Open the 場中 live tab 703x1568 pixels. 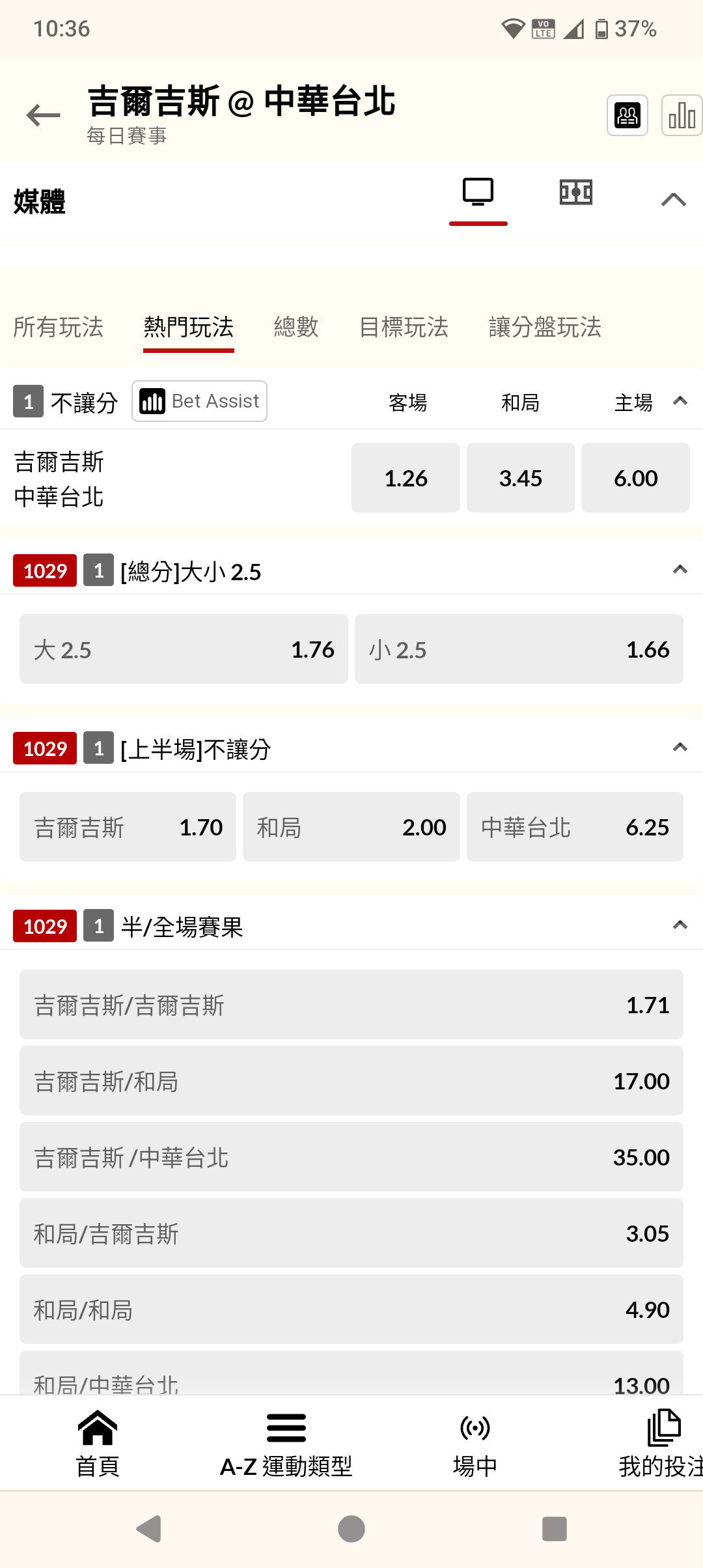[475, 1443]
